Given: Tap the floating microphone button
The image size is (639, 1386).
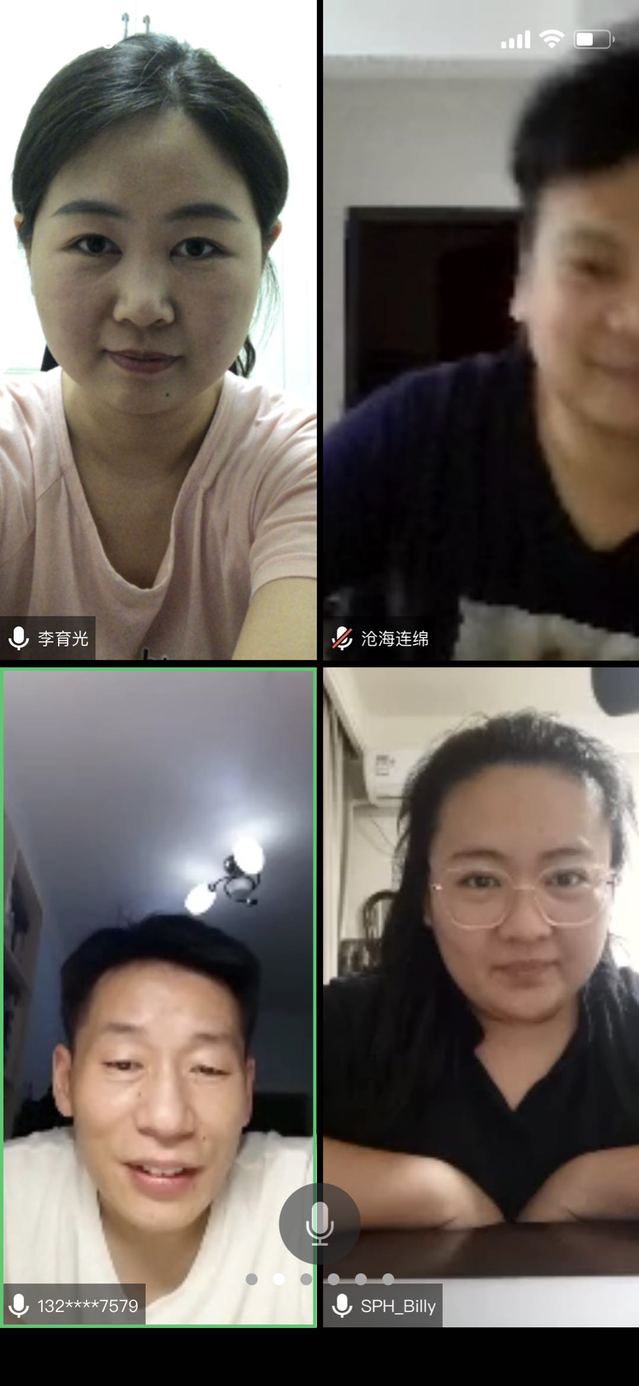Looking at the screenshot, I should click(x=319, y=1223).
